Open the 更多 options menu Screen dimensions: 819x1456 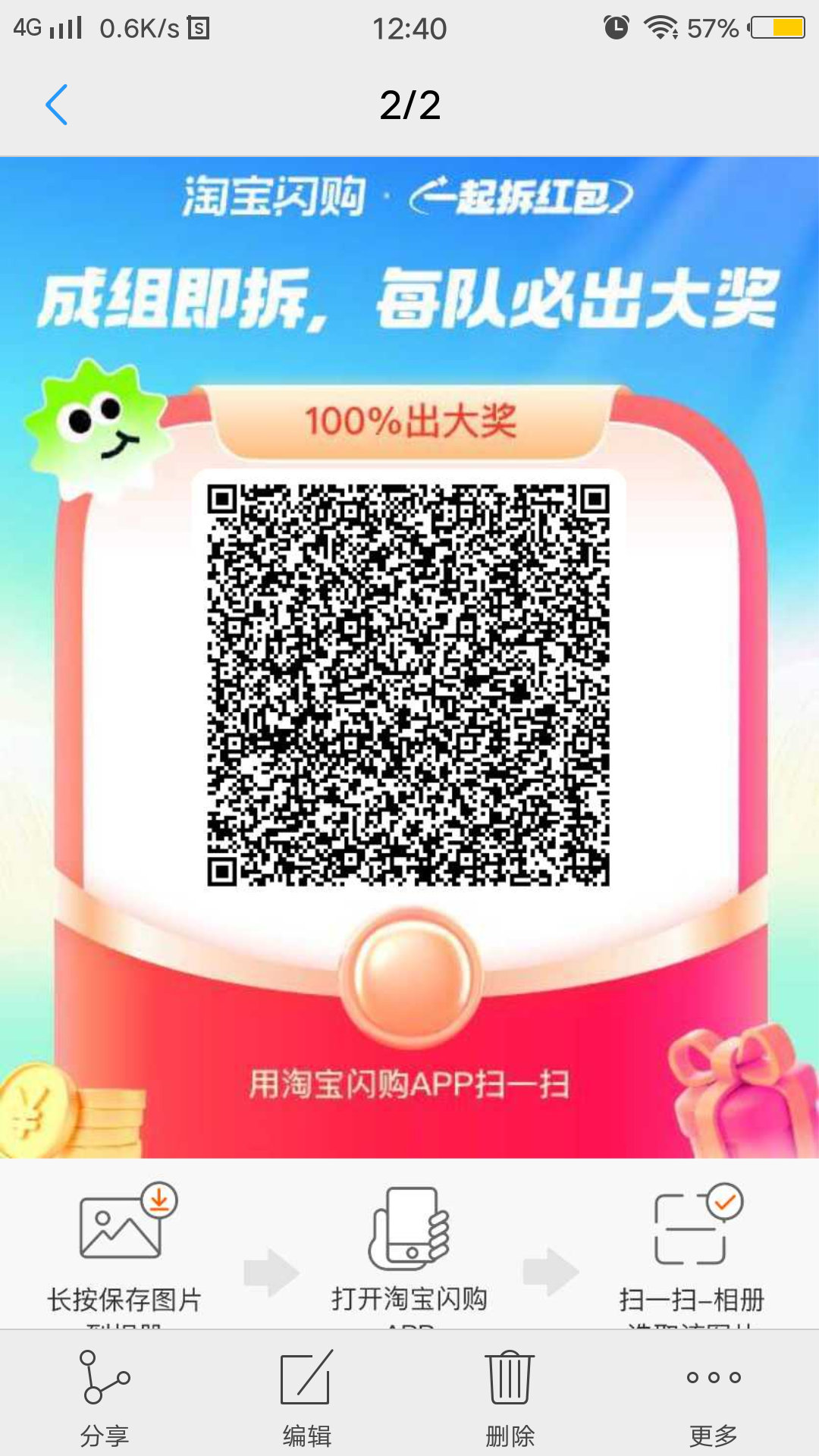(x=713, y=1397)
